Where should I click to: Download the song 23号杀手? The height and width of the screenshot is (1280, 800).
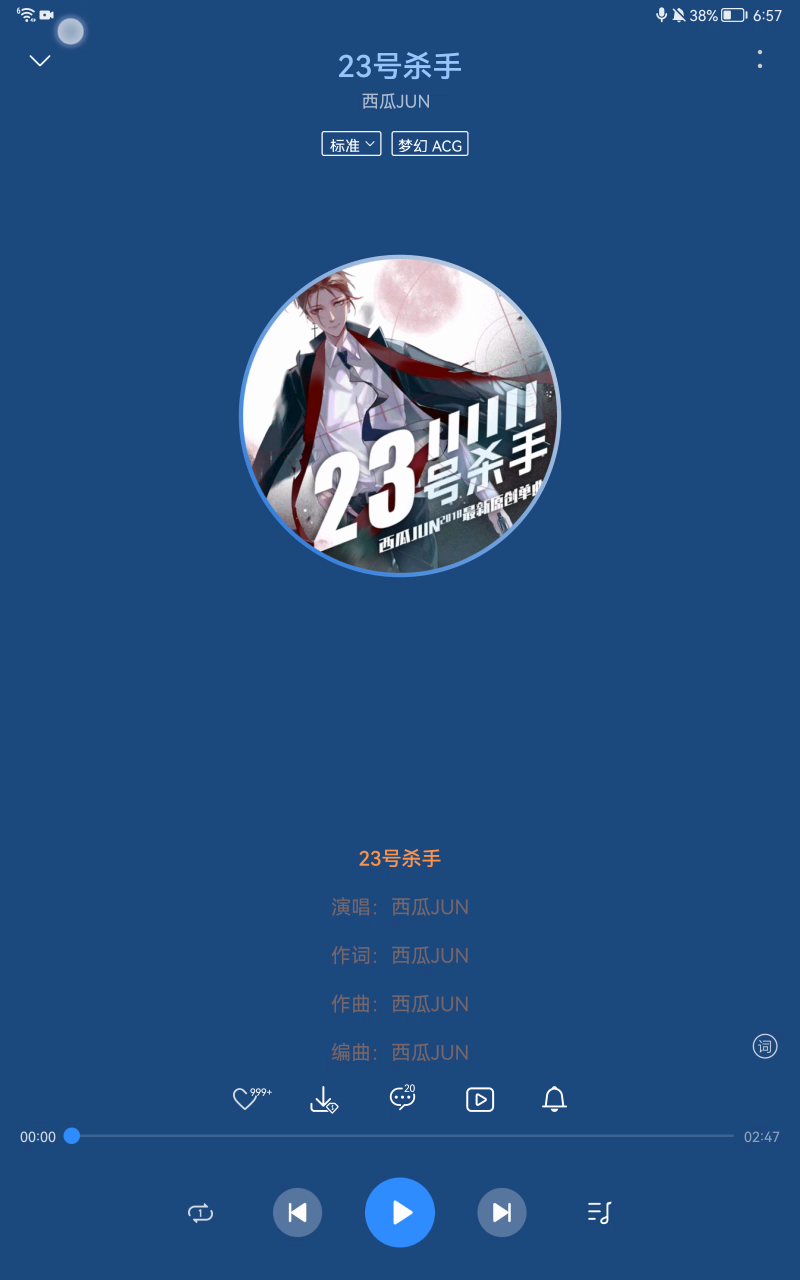point(324,1099)
